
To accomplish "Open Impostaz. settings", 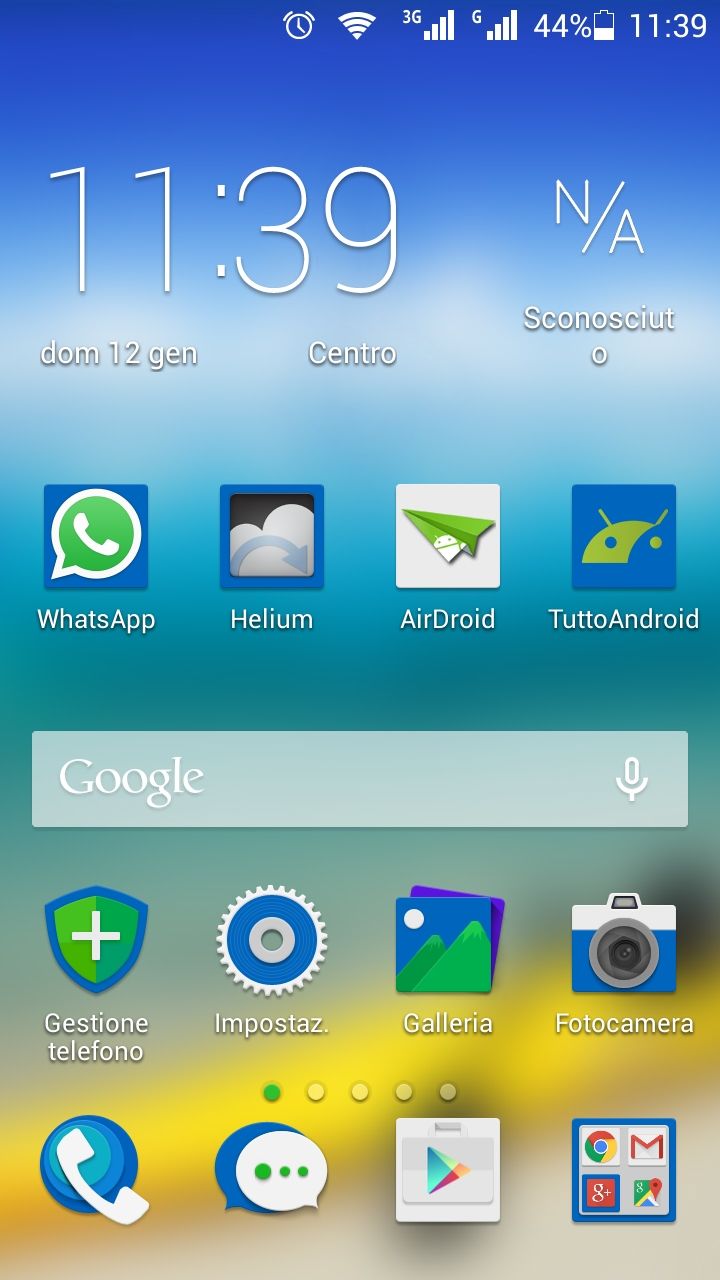I will click(272, 941).
